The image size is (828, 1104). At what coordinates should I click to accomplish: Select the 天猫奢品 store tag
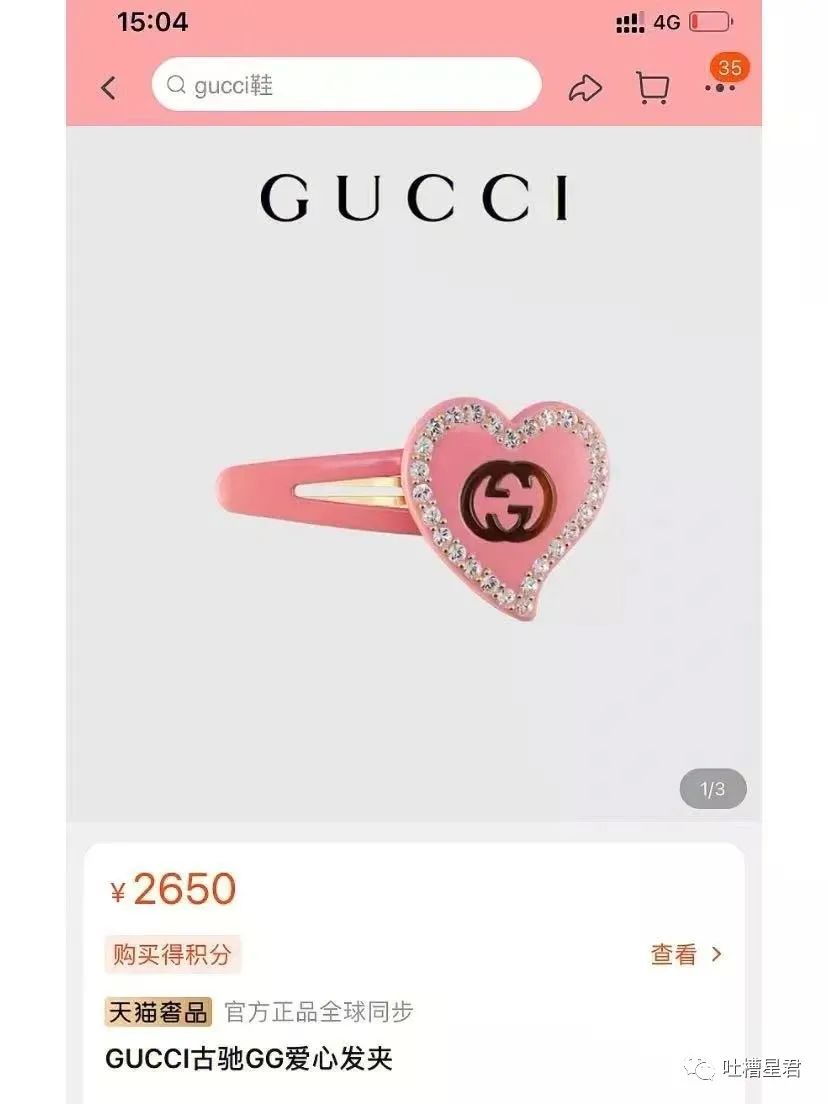pos(157,1013)
